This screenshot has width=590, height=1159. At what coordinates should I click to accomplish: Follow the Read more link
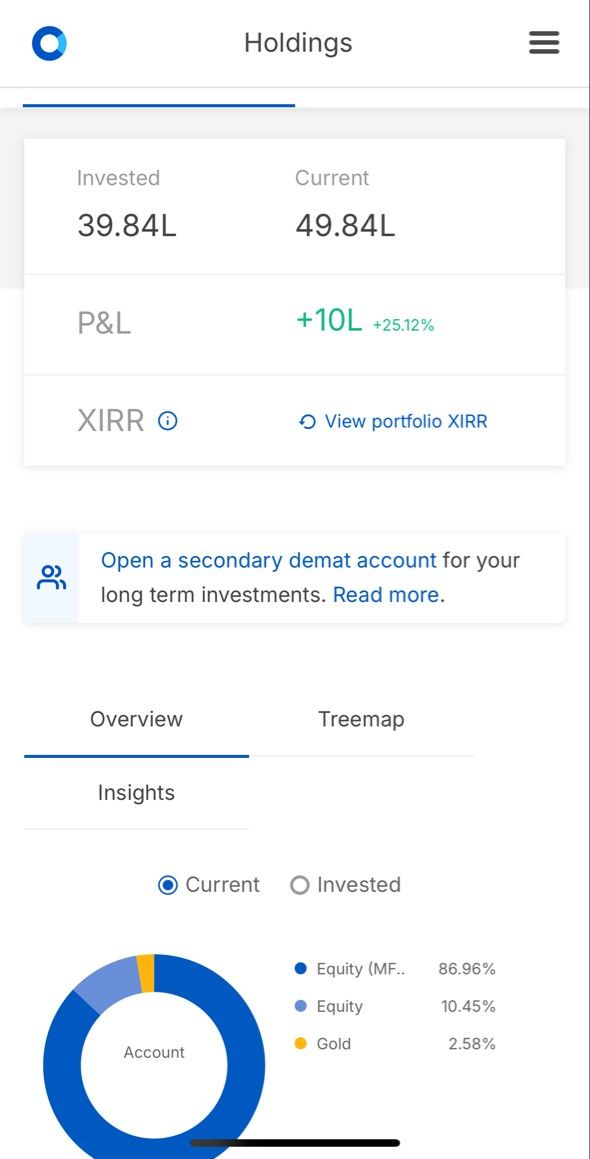(387, 595)
